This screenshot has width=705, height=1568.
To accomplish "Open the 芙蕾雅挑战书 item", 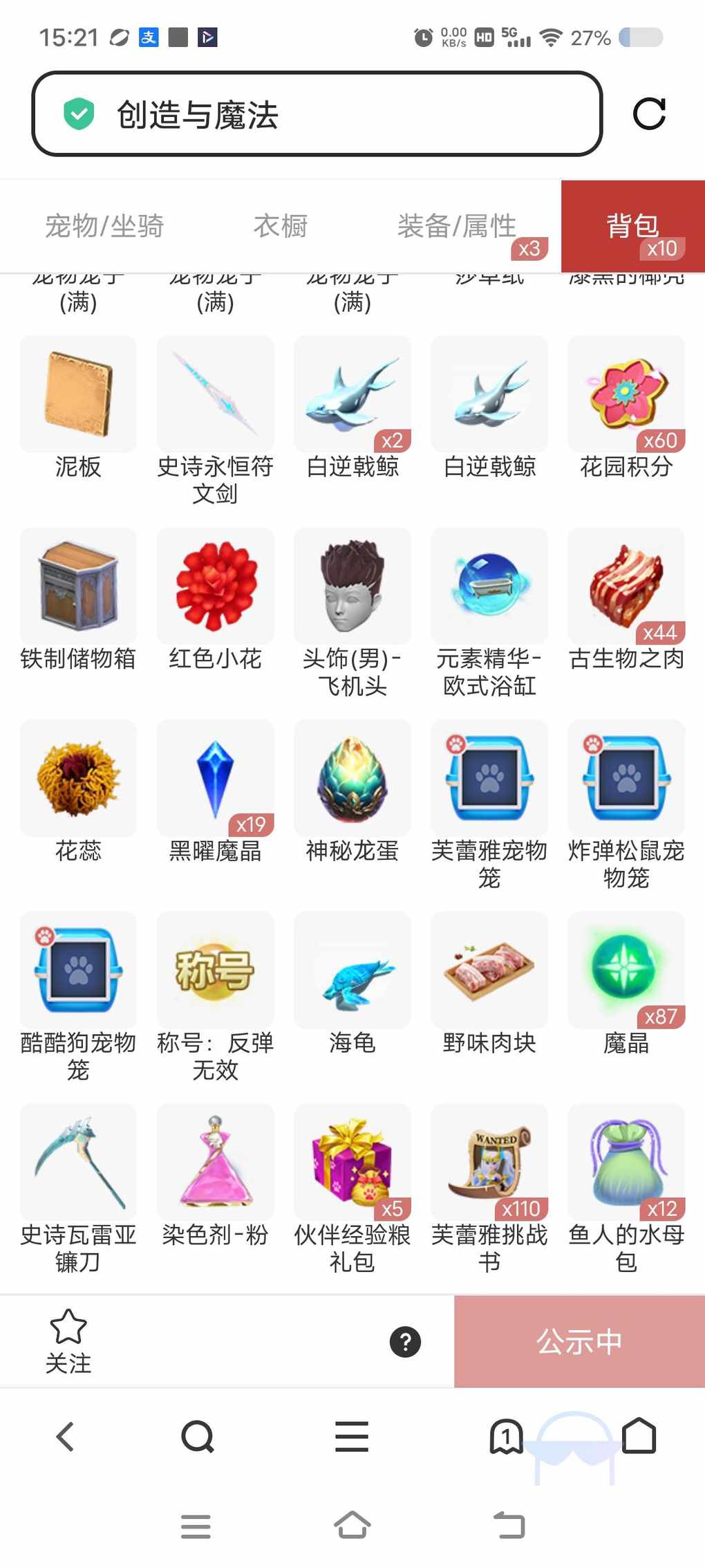I will point(489,1162).
